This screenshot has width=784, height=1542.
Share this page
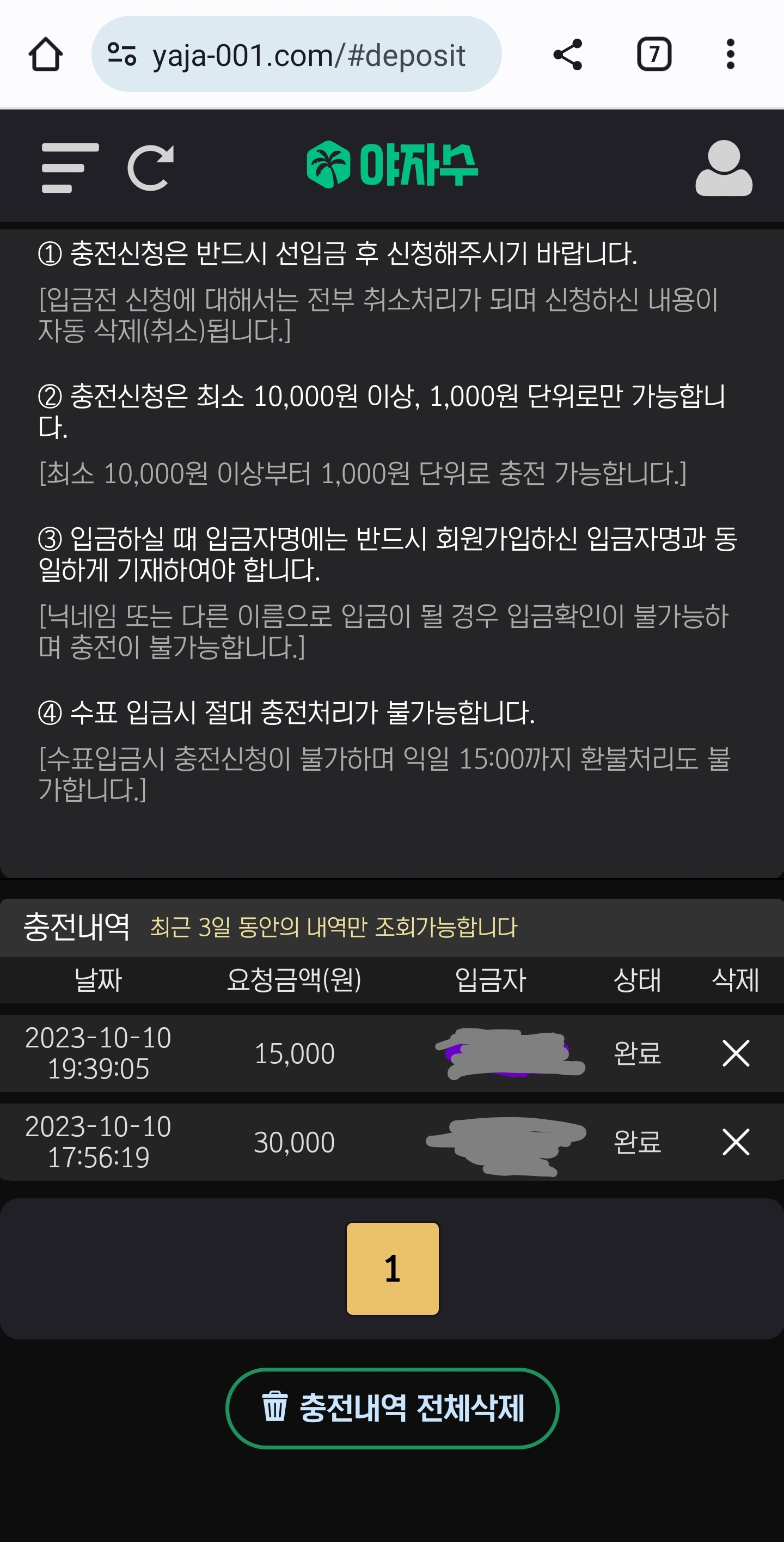(x=567, y=54)
